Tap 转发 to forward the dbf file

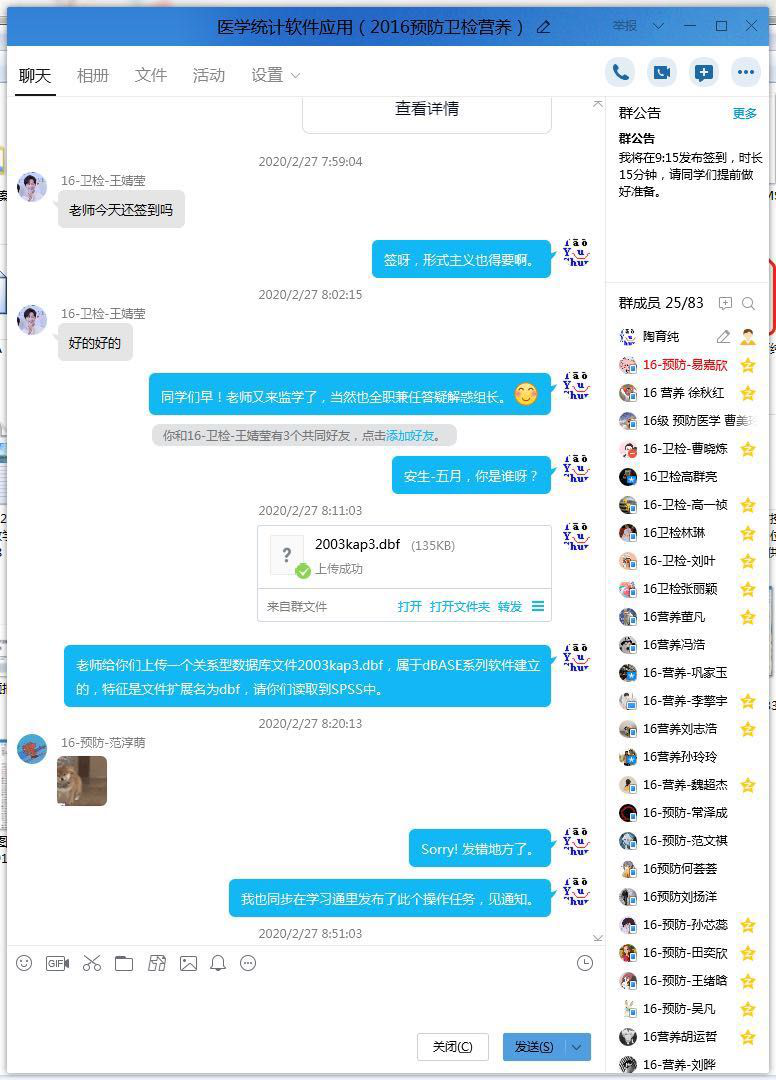click(x=509, y=606)
